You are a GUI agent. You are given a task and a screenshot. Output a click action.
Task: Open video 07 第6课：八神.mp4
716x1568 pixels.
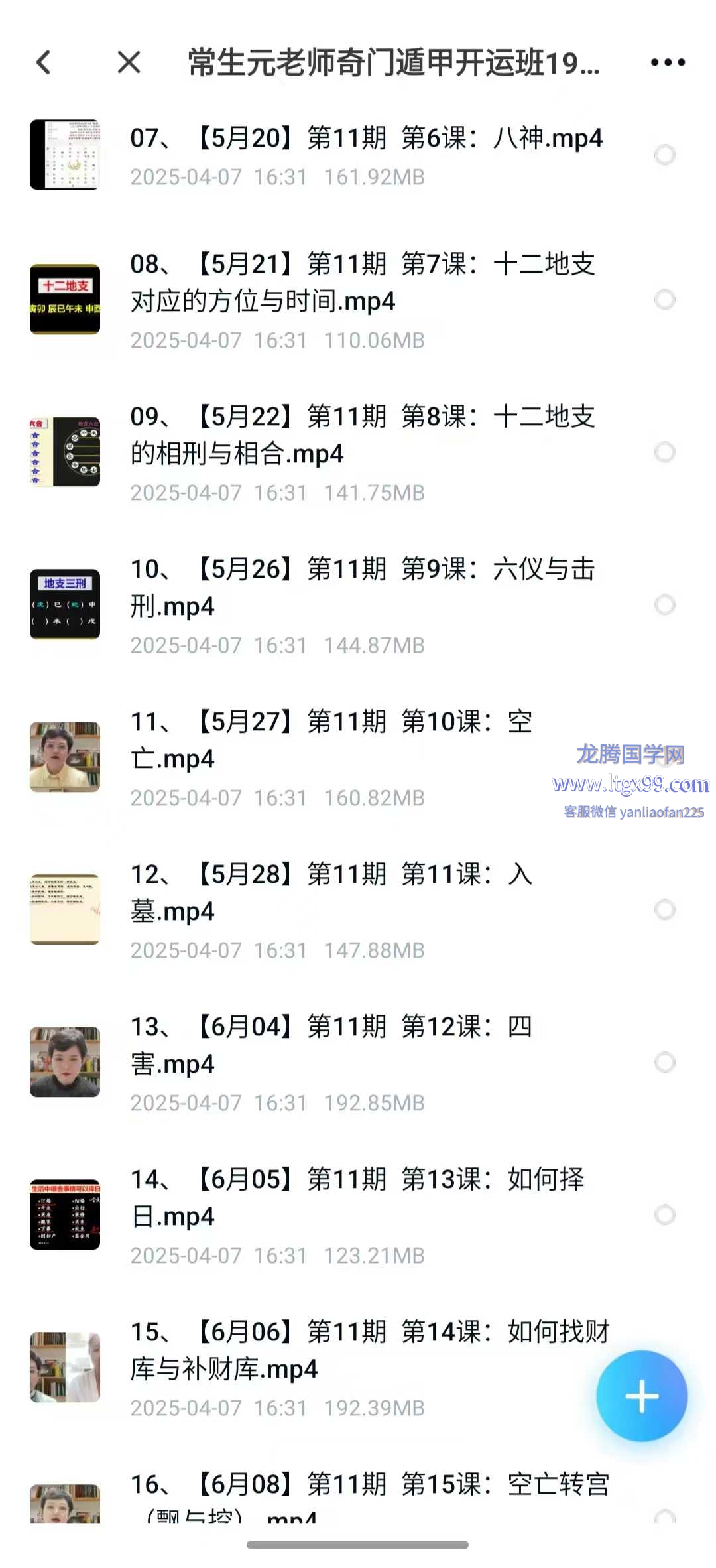coord(366,139)
